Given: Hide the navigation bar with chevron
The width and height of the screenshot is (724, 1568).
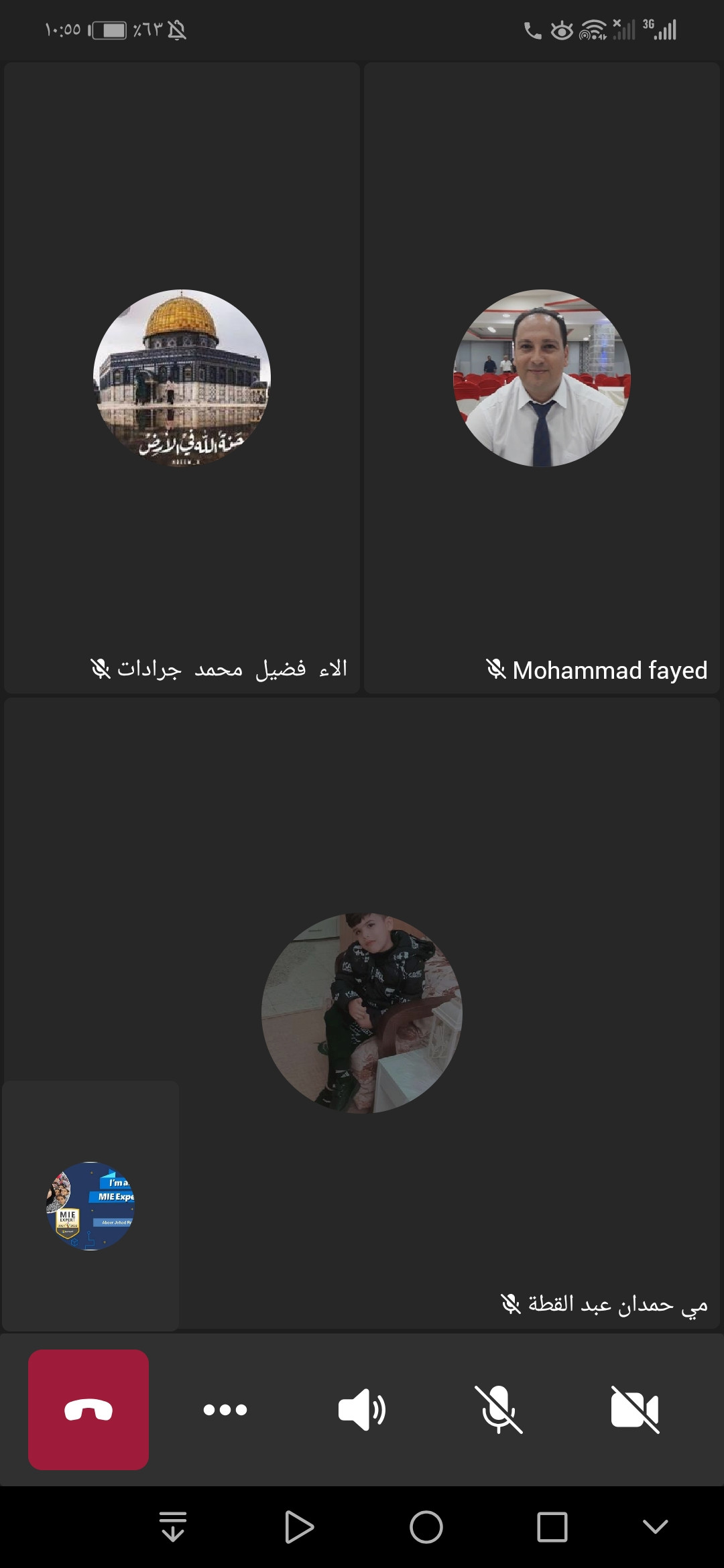Looking at the screenshot, I should point(655,1527).
